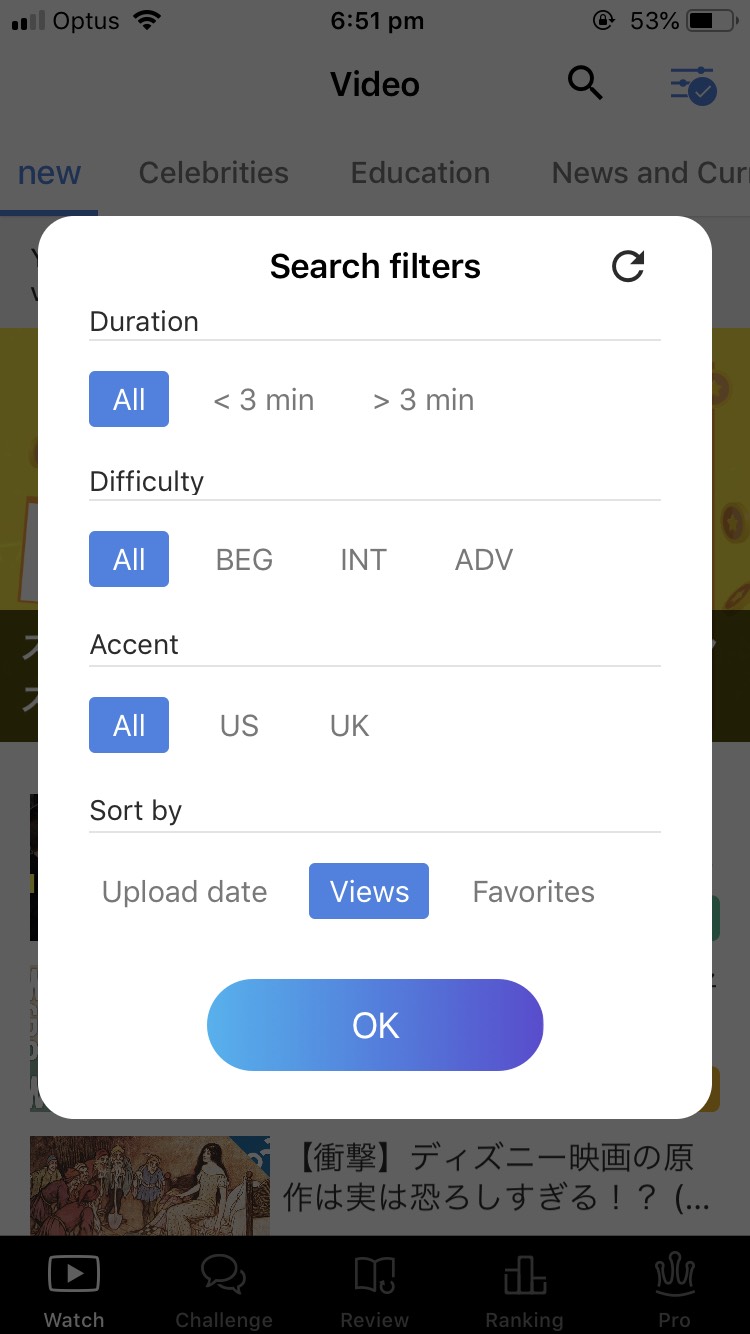
Task: Open the search magnifier icon
Action: click(x=585, y=83)
